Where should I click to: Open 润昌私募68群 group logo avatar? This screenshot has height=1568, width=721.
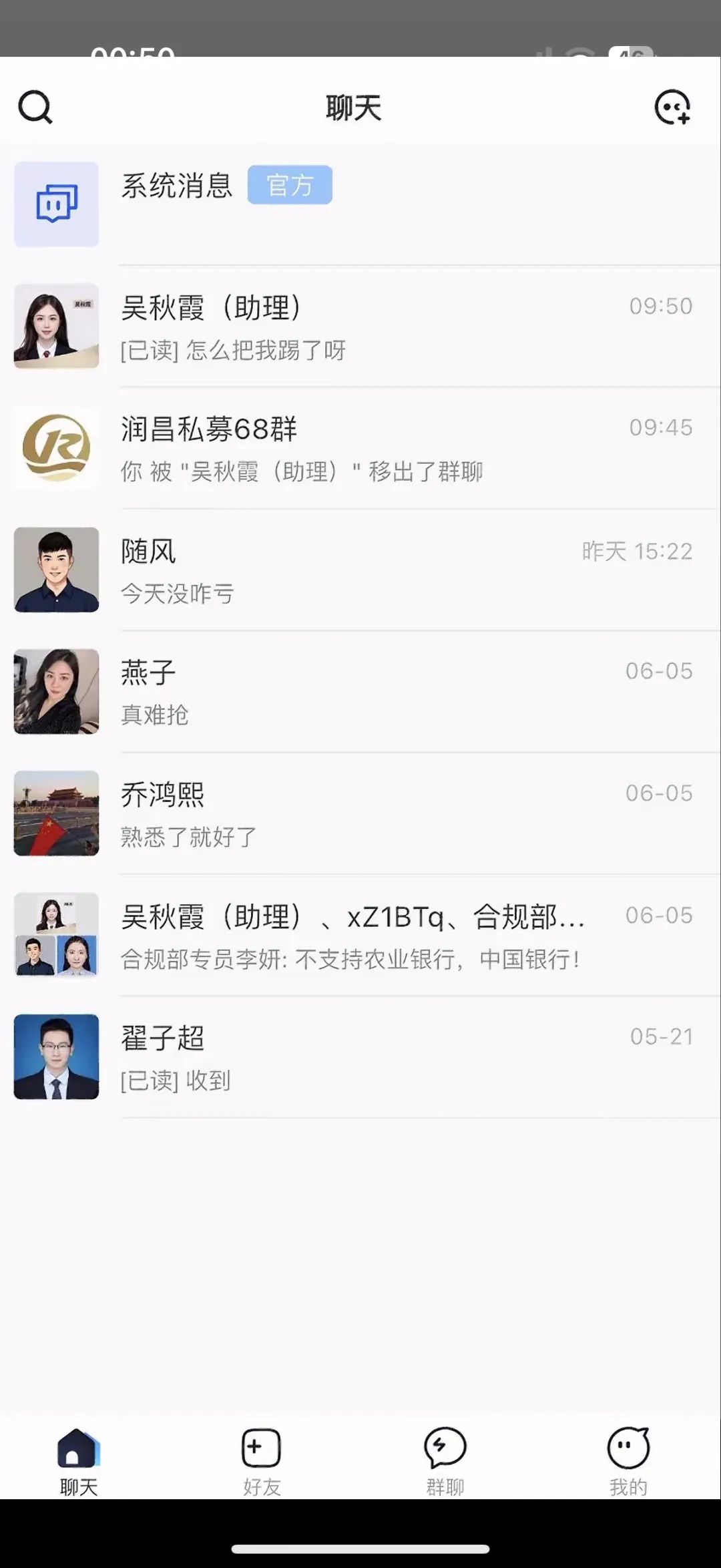[56, 447]
